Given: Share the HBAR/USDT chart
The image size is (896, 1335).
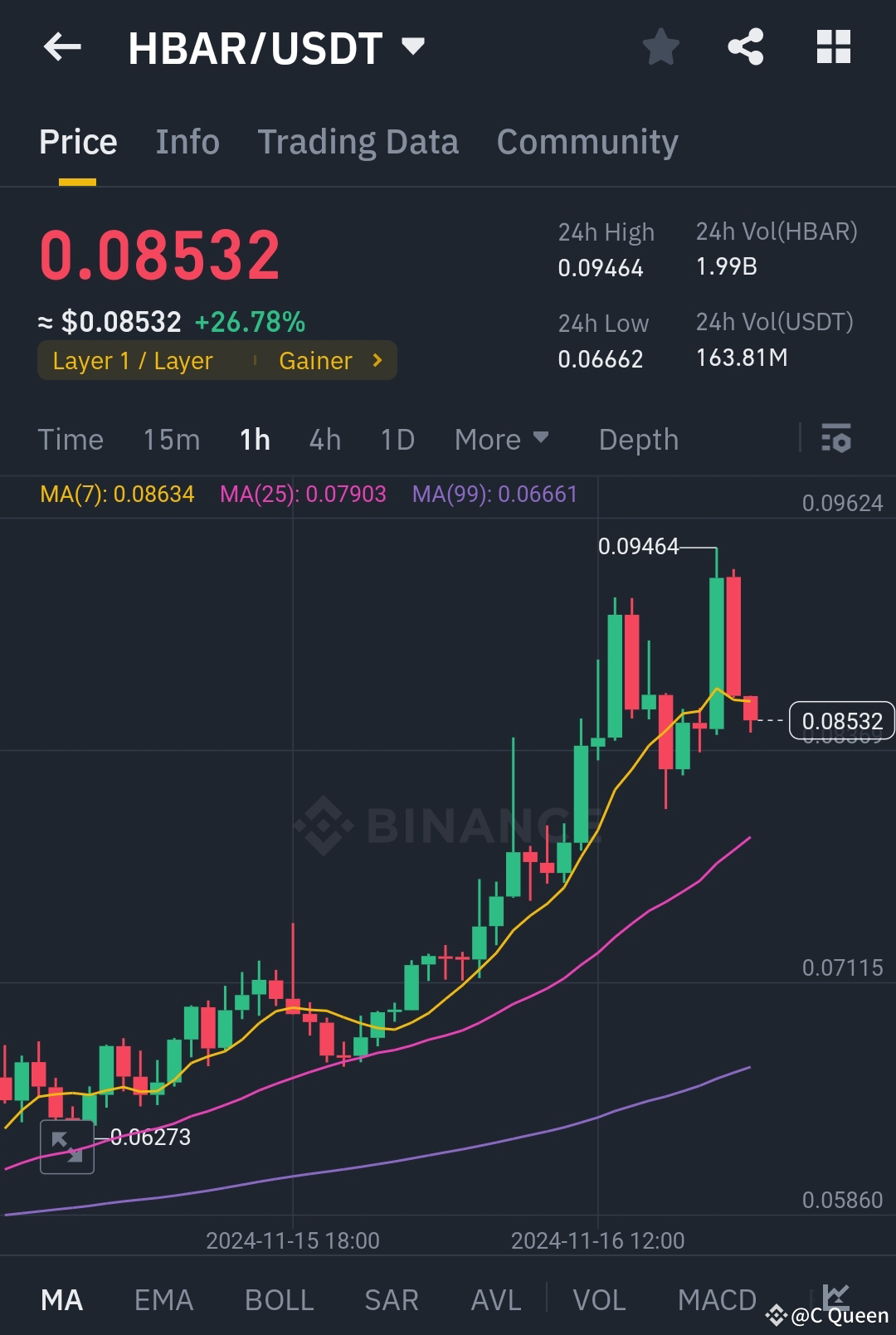Looking at the screenshot, I should click(746, 47).
